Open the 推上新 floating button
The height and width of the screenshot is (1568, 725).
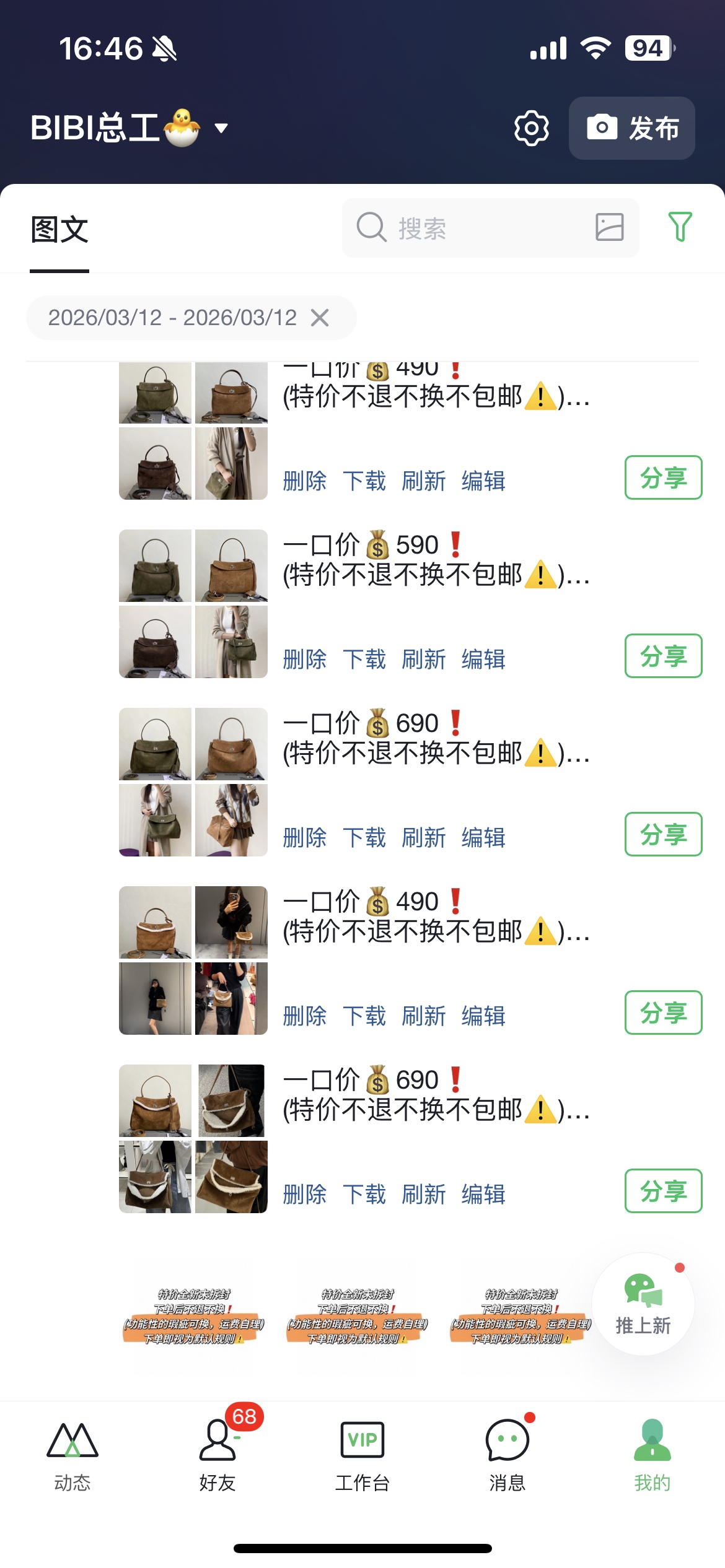[643, 1304]
